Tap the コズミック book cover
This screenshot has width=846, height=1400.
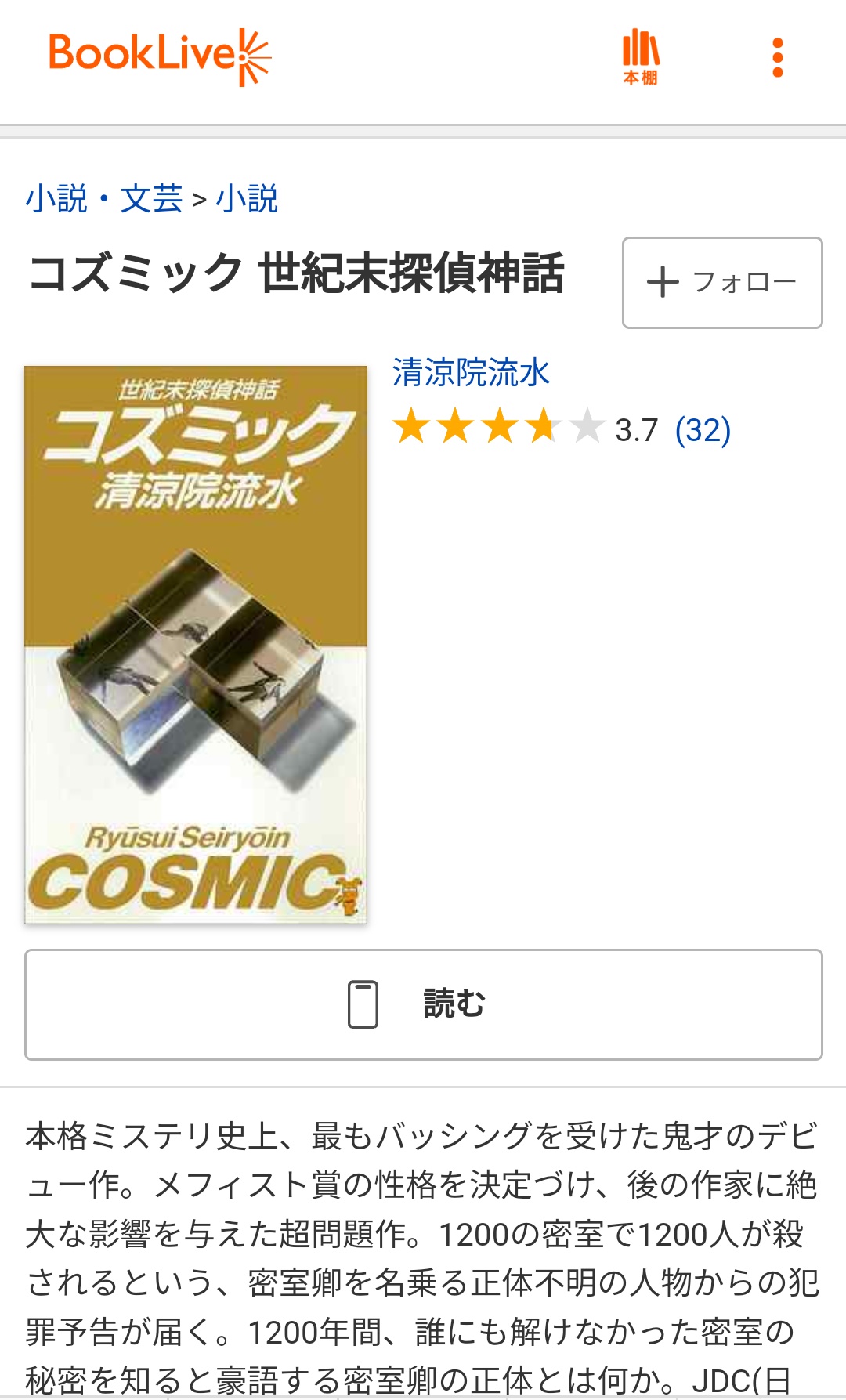point(196,644)
